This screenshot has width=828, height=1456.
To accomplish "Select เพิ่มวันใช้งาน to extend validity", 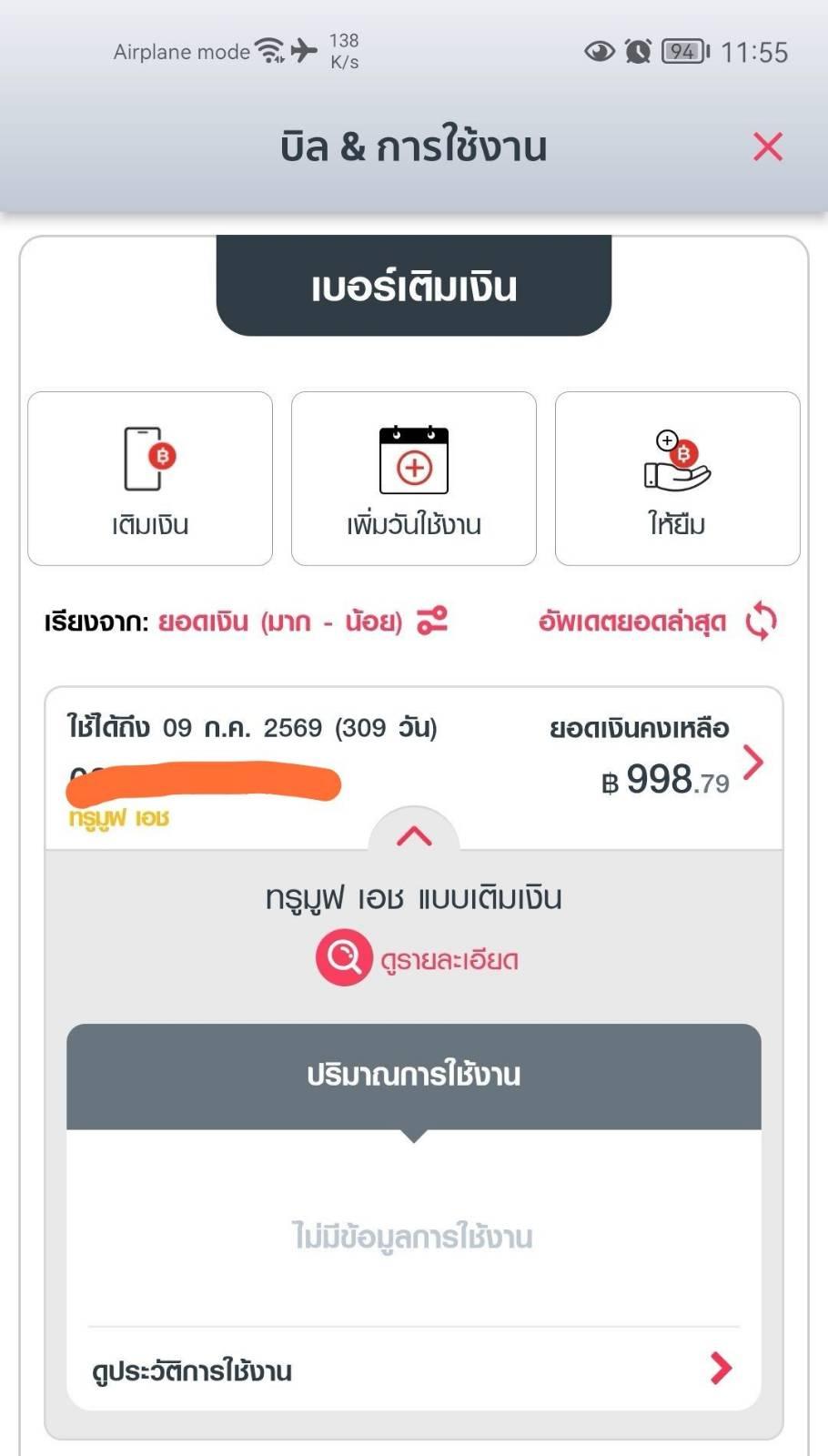I will 414,479.
